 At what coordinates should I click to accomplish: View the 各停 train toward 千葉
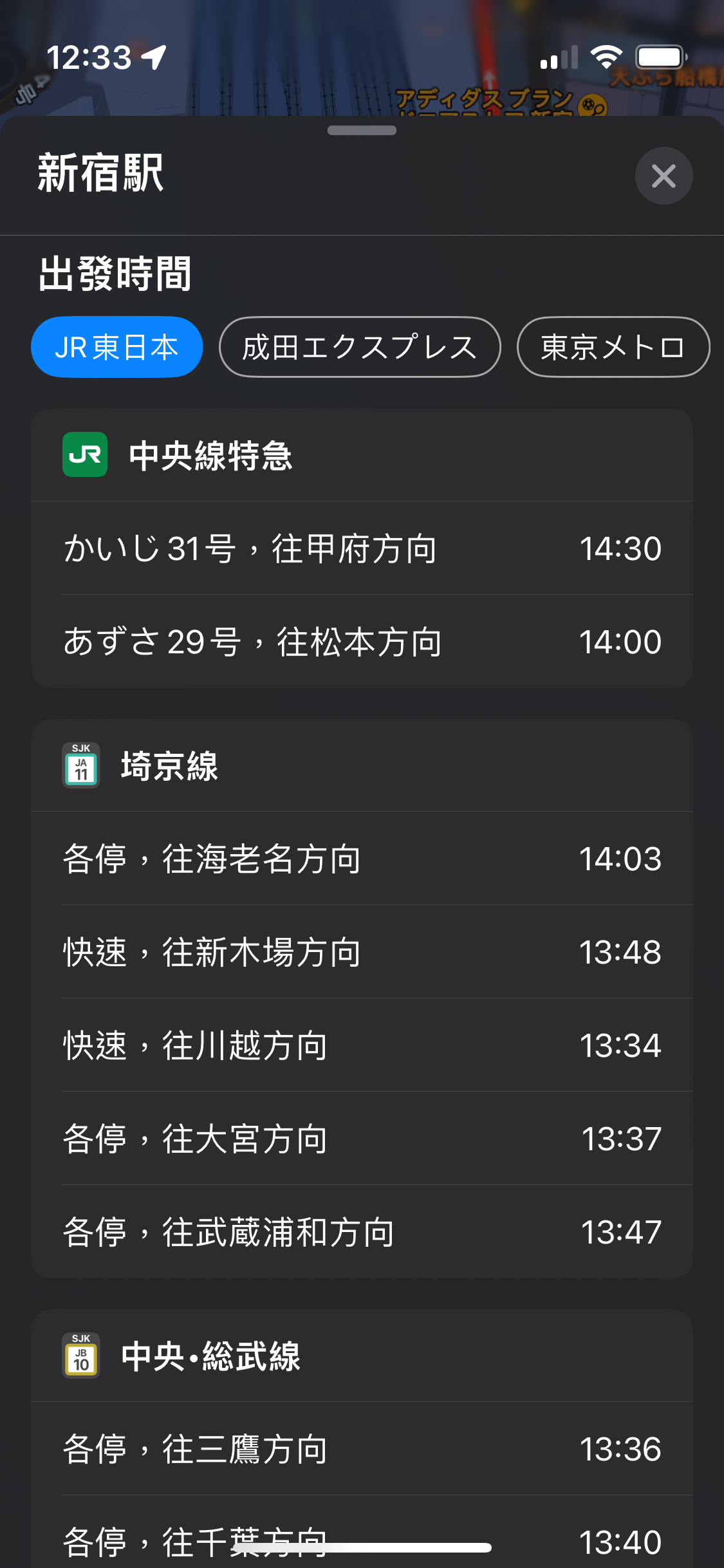(x=362, y=1535)
